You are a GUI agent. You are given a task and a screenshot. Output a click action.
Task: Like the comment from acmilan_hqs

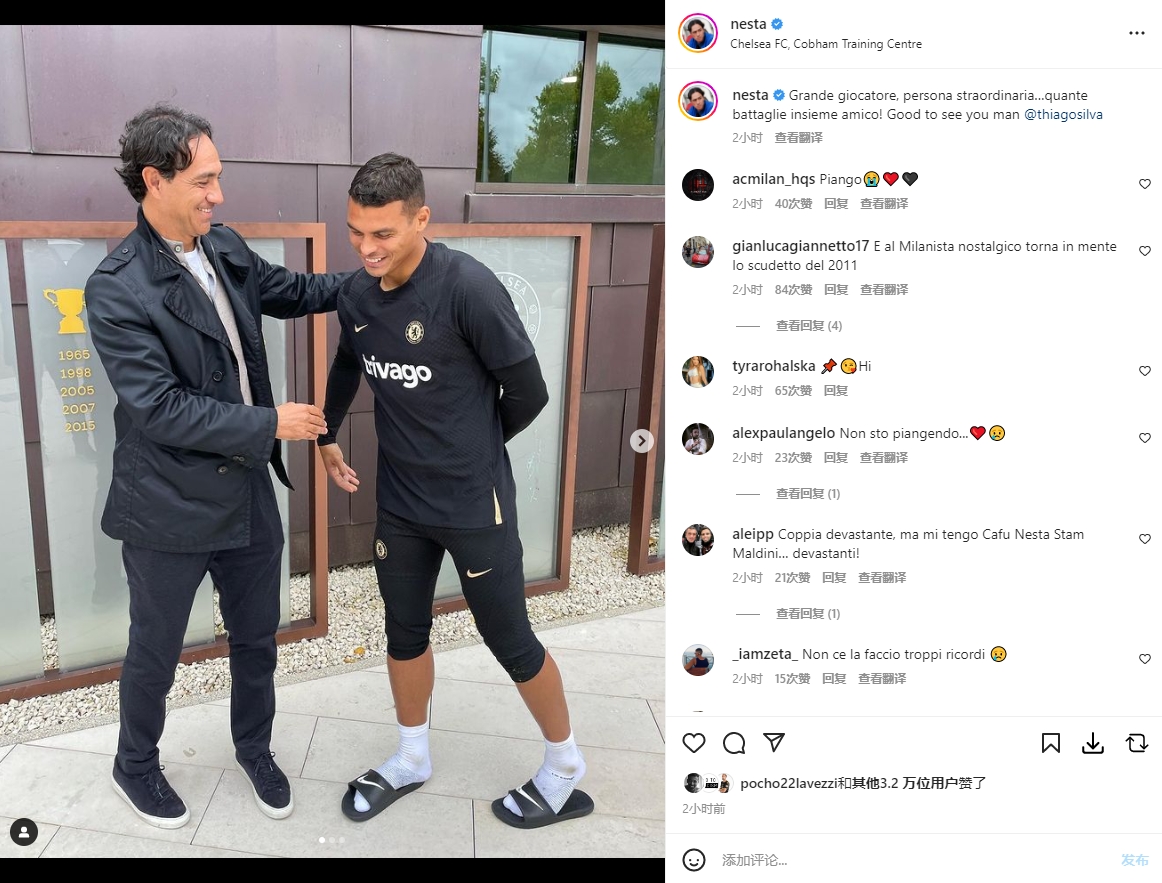click(x=1145, y=184)
